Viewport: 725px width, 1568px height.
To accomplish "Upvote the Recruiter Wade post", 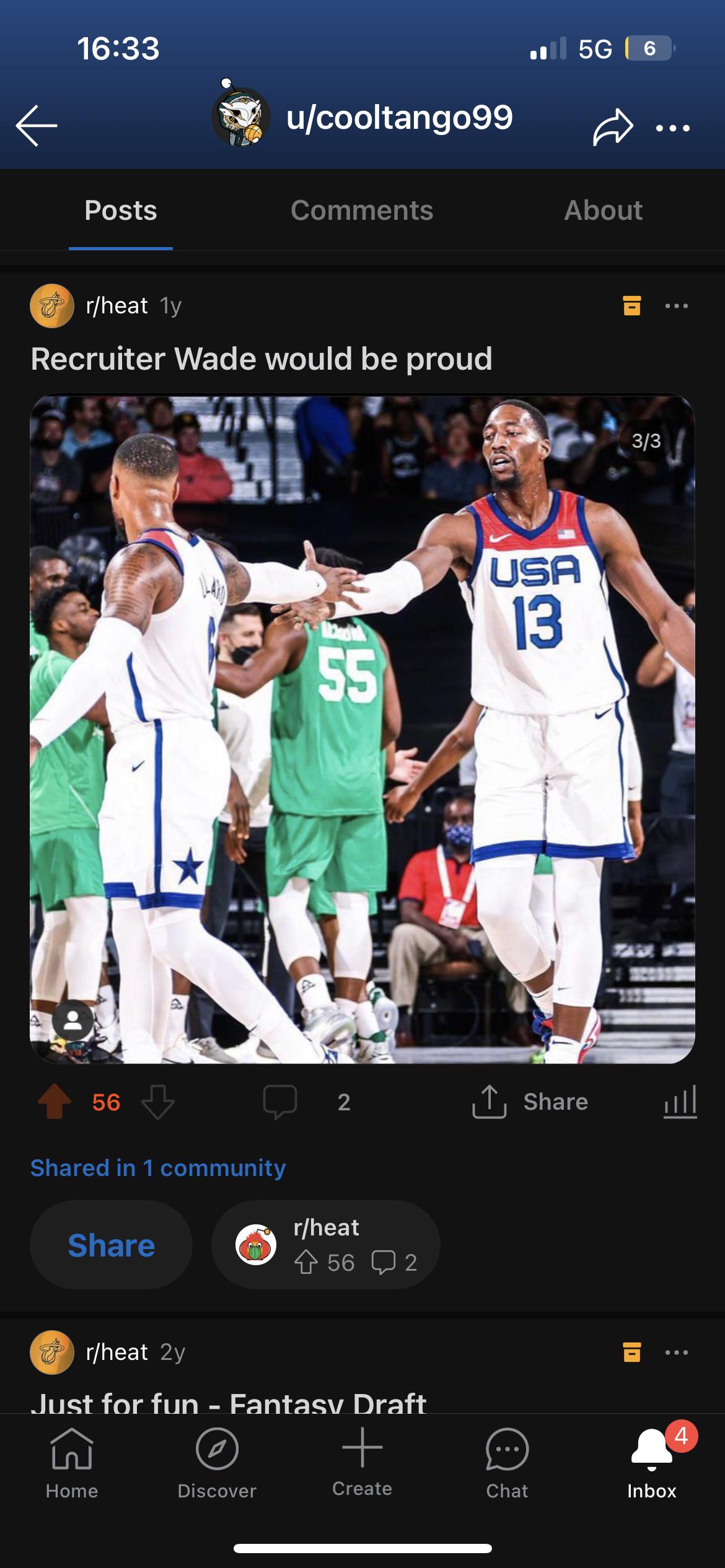I will (55, 1102).
